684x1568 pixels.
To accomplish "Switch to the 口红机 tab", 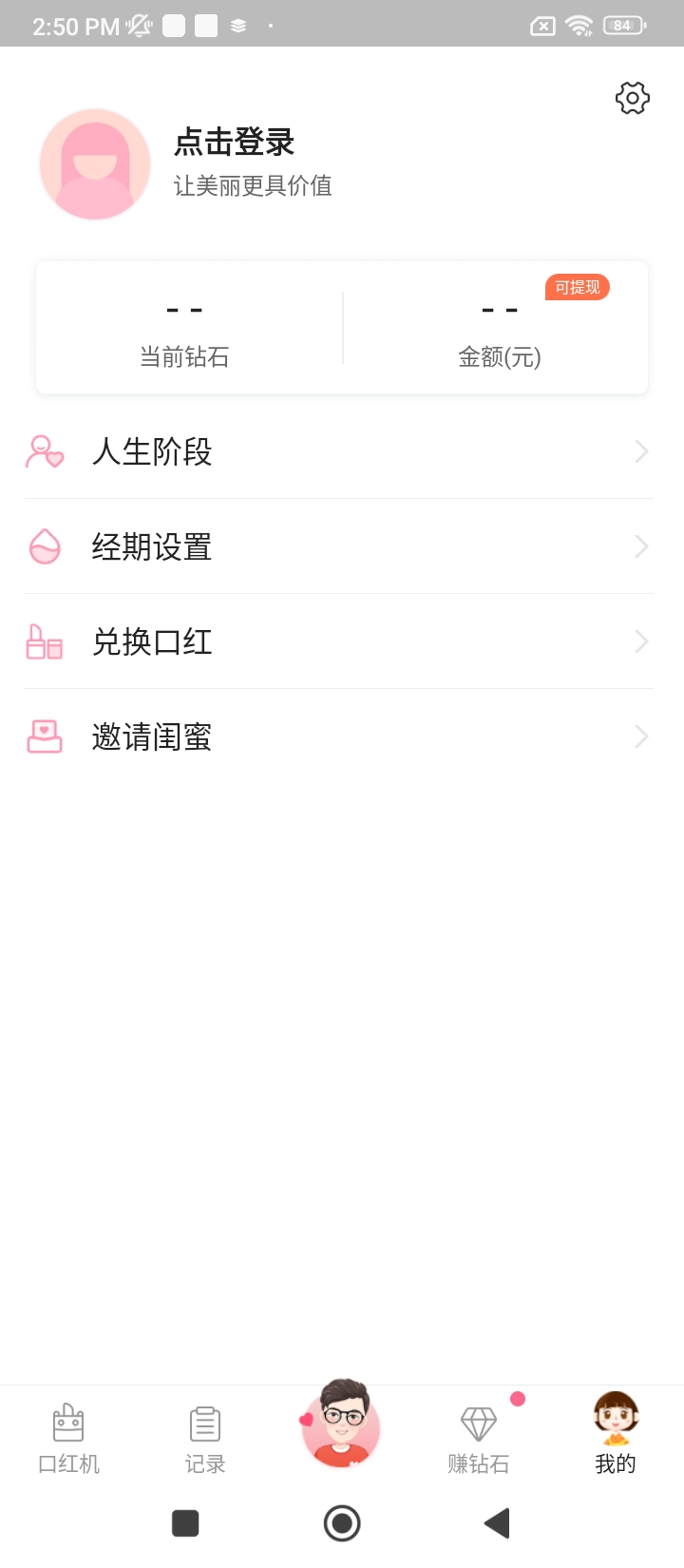I will tap(68, 1439).
